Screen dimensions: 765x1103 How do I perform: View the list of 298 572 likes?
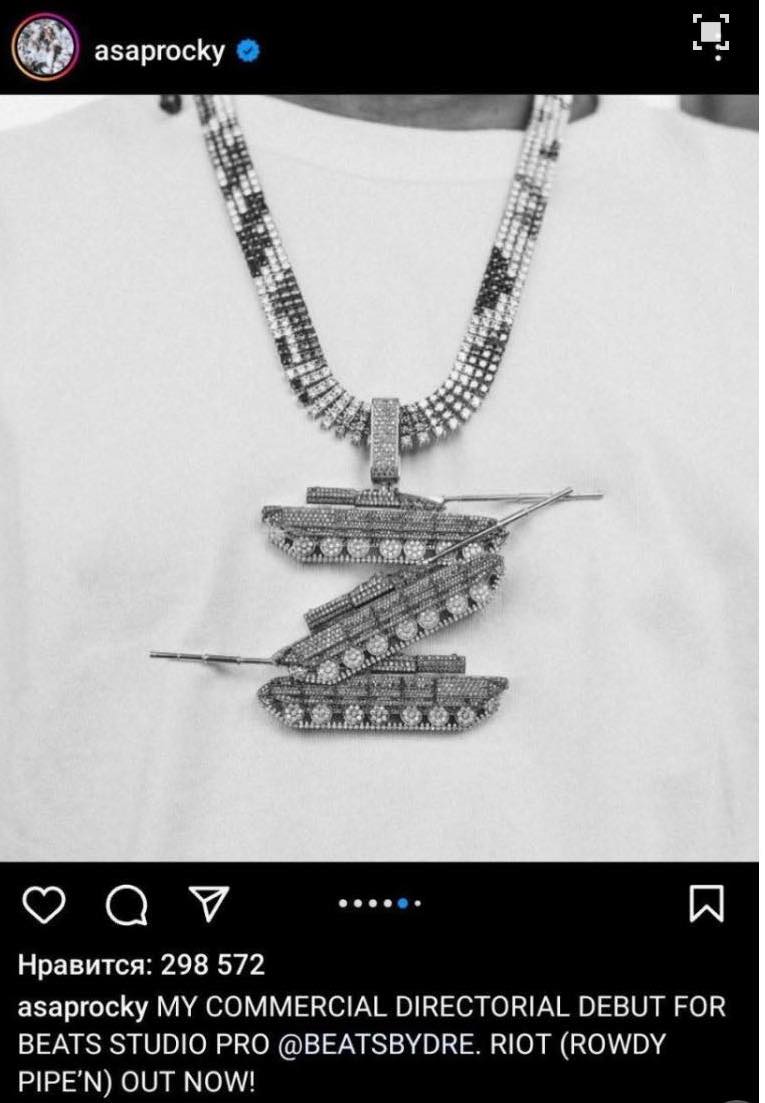tap(141, 965)
